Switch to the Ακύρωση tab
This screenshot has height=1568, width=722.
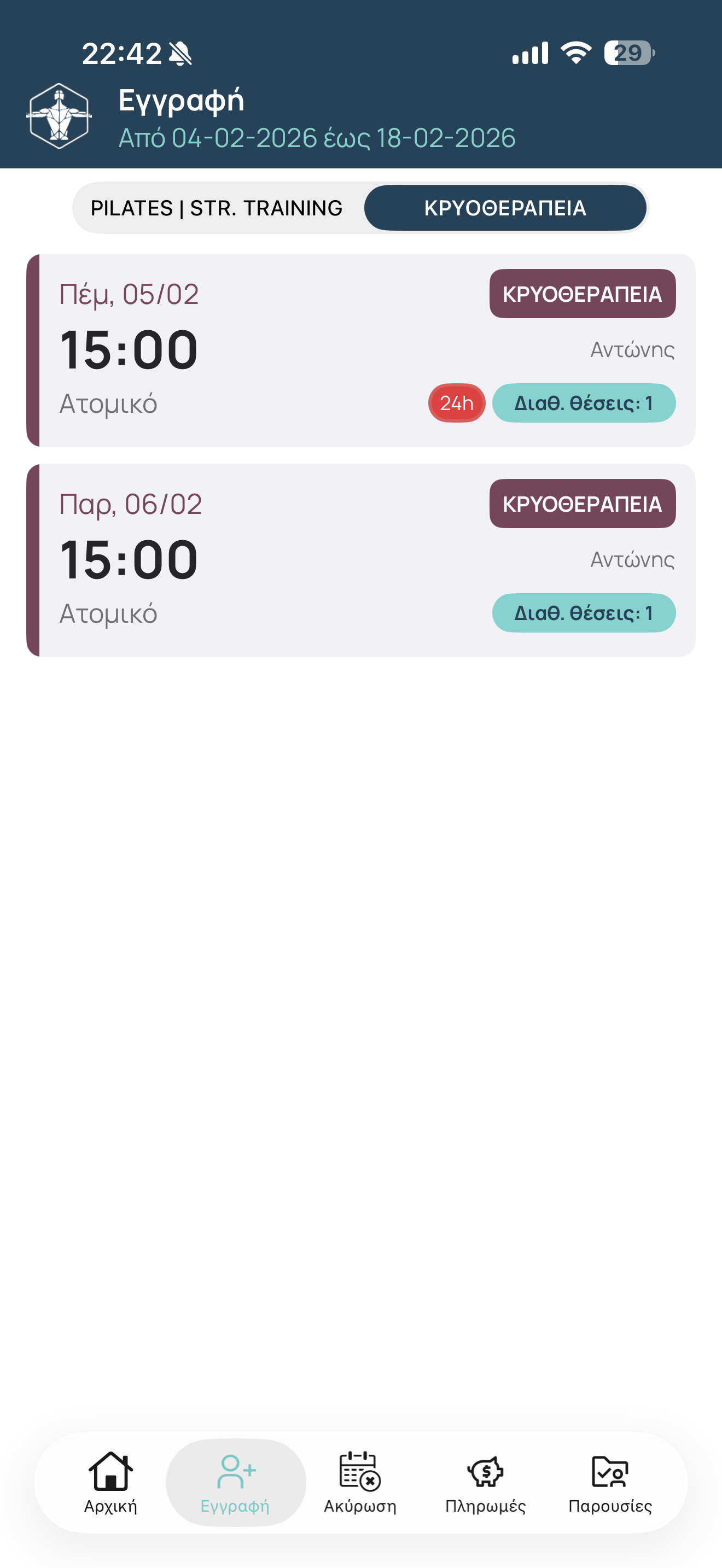click(360, 1483)
